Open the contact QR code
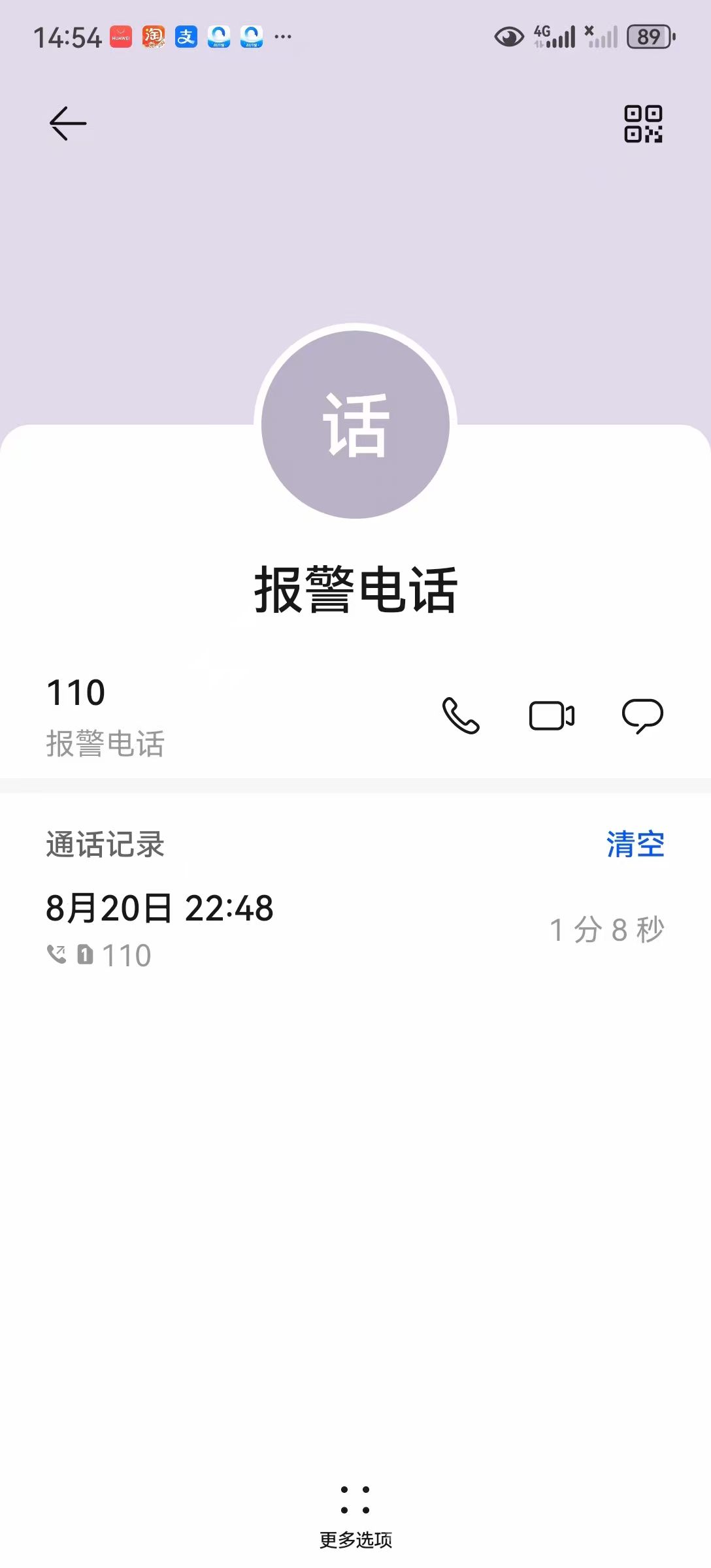Image resolution: width=711 pixels, height=1568 pixels. click(643, 123)
